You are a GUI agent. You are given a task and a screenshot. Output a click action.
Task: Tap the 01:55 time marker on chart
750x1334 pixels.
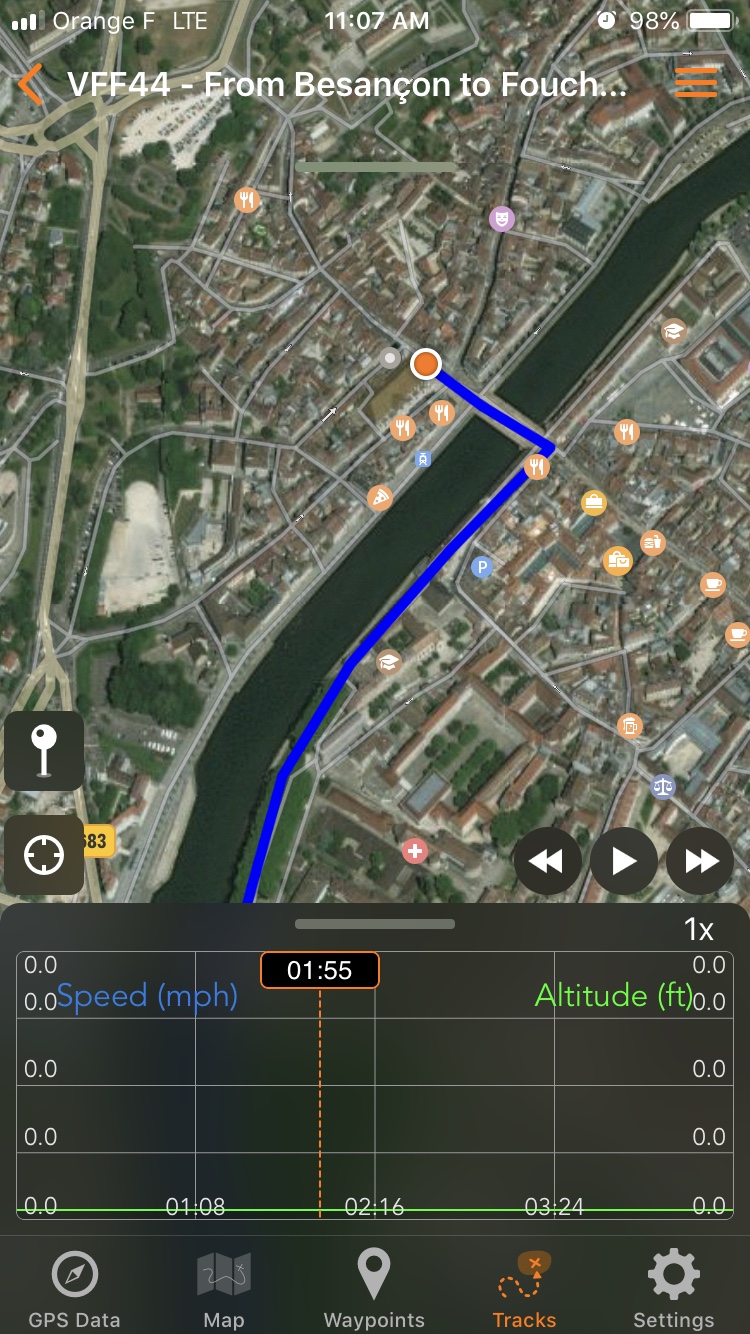pyautogui.click(x=320, y=970)
